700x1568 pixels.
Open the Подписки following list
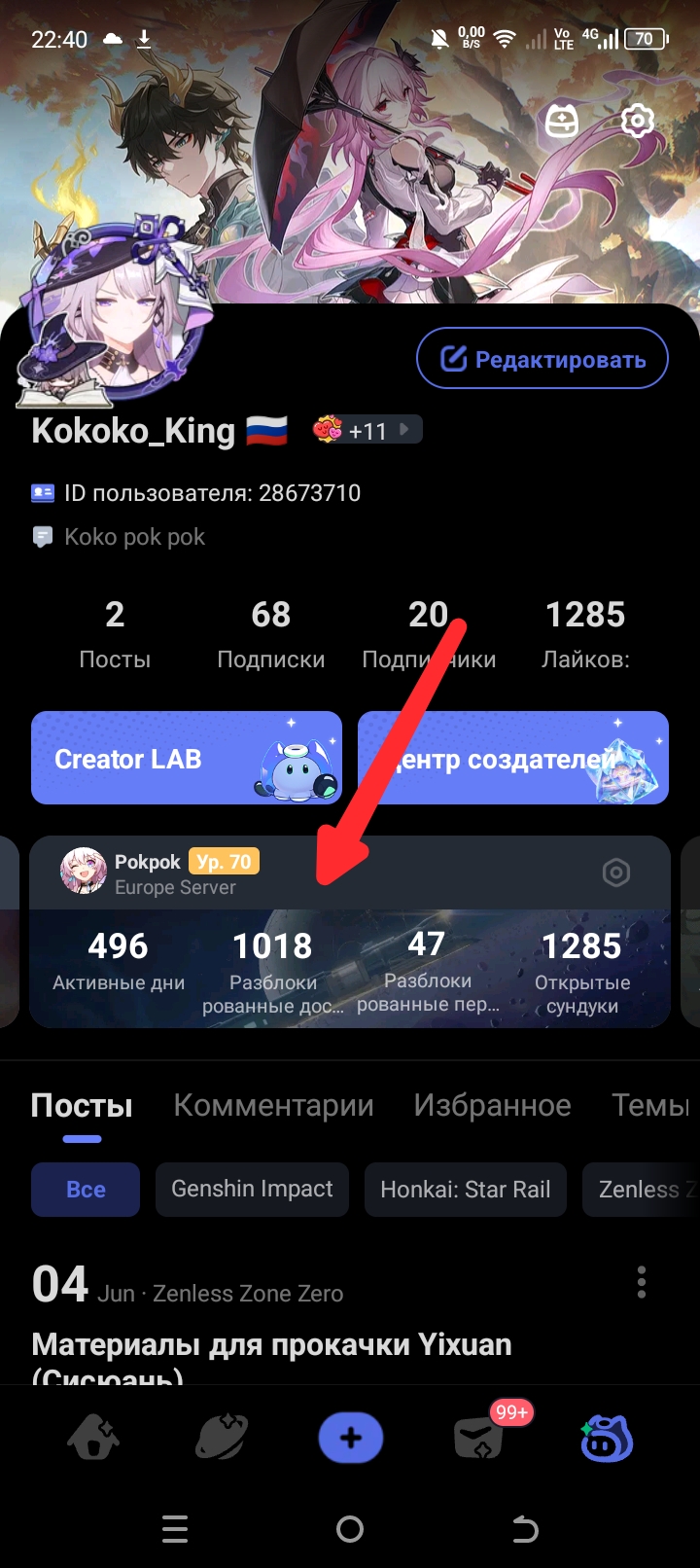click(271, 634)
